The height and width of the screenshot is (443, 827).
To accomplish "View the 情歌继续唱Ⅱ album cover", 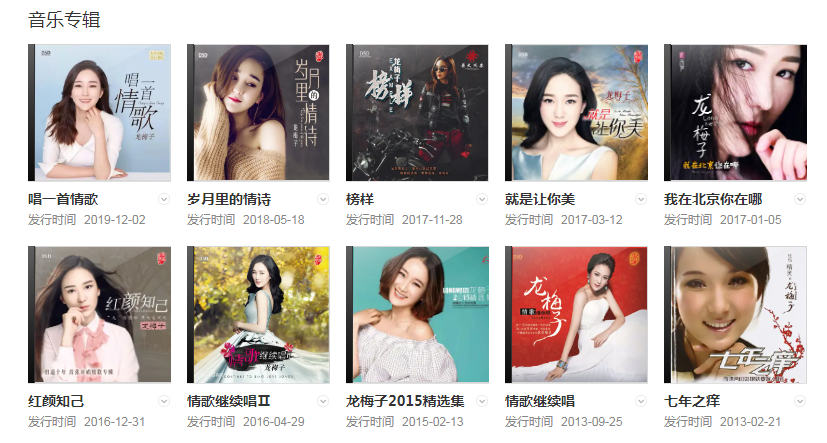I will point(259,314).
